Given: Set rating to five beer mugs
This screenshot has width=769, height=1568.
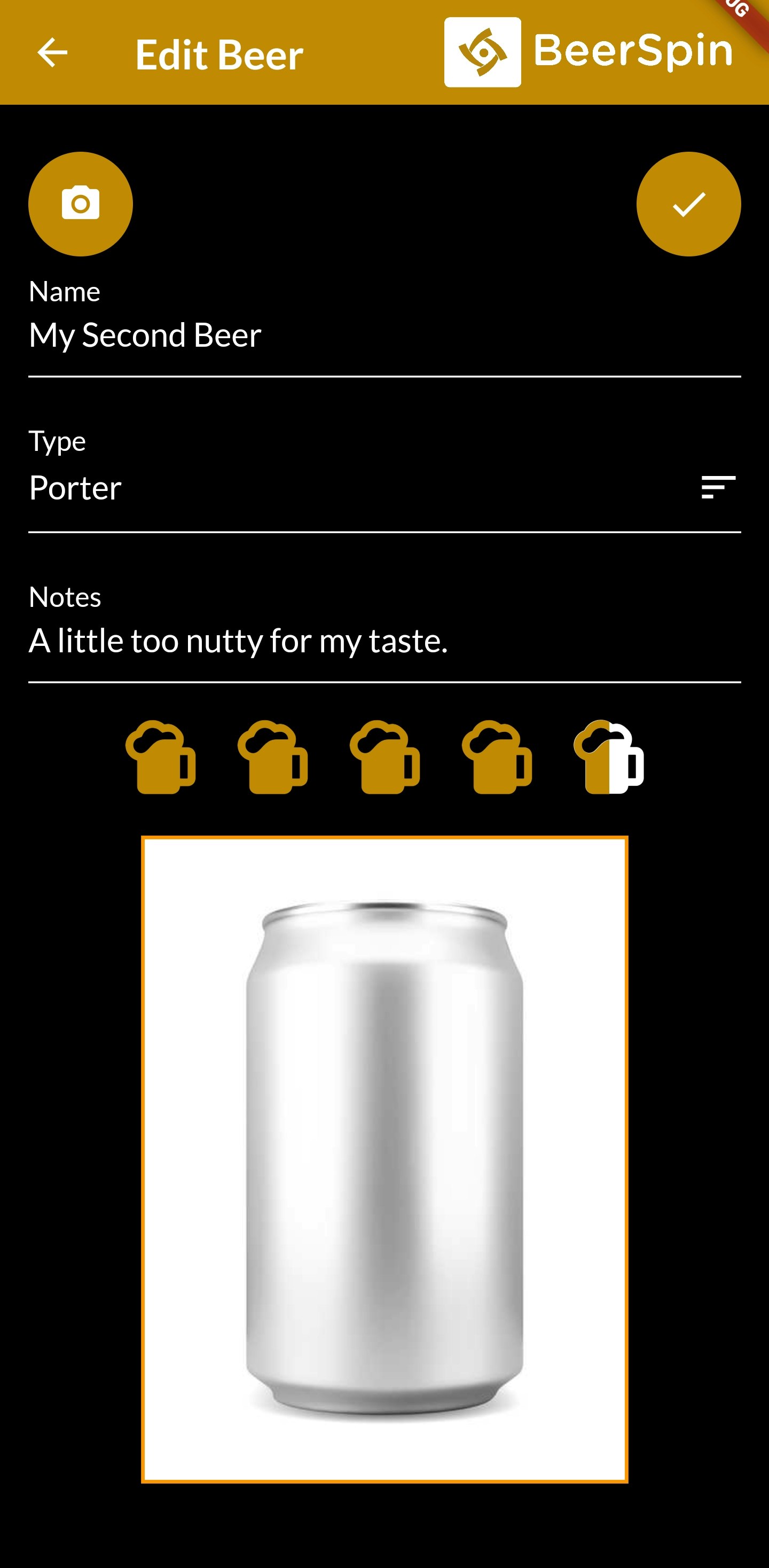Looking at the screenshot, I should click(x=609, y=757).
